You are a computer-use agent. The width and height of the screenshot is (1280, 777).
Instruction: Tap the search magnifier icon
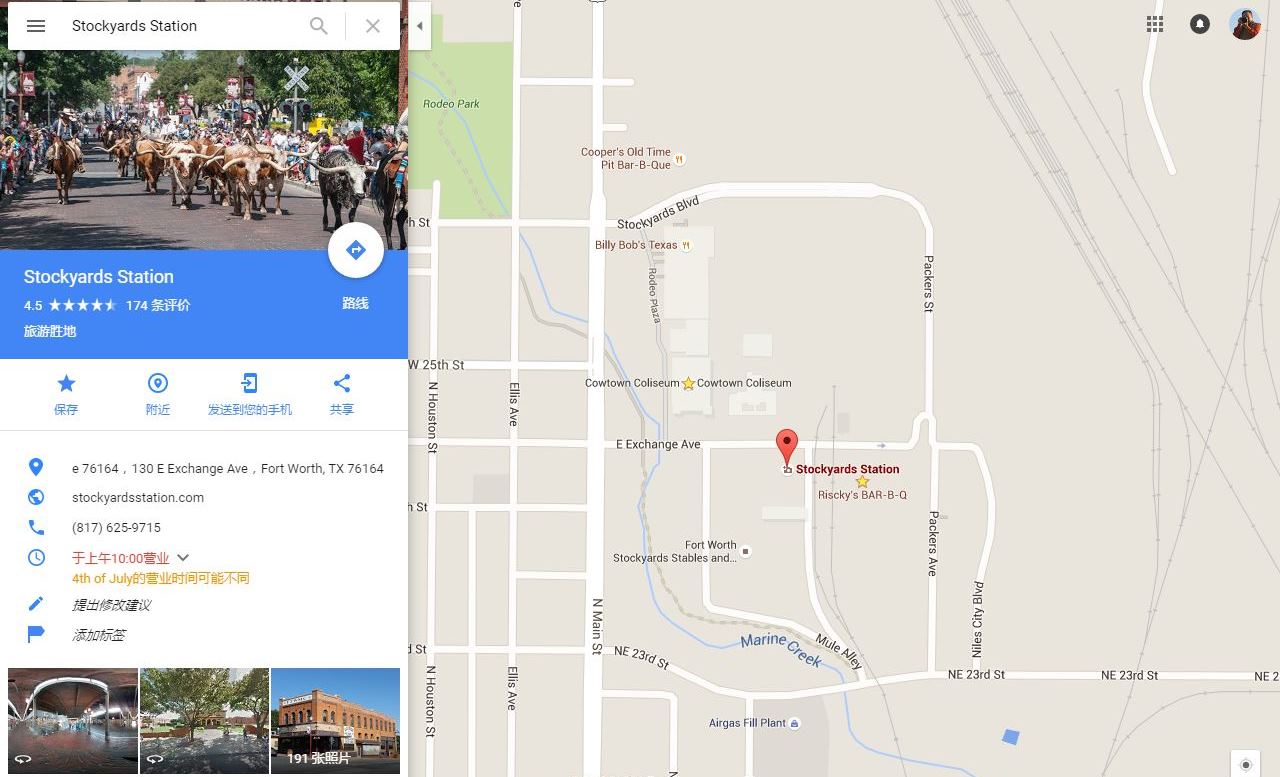tap(319, 26)
